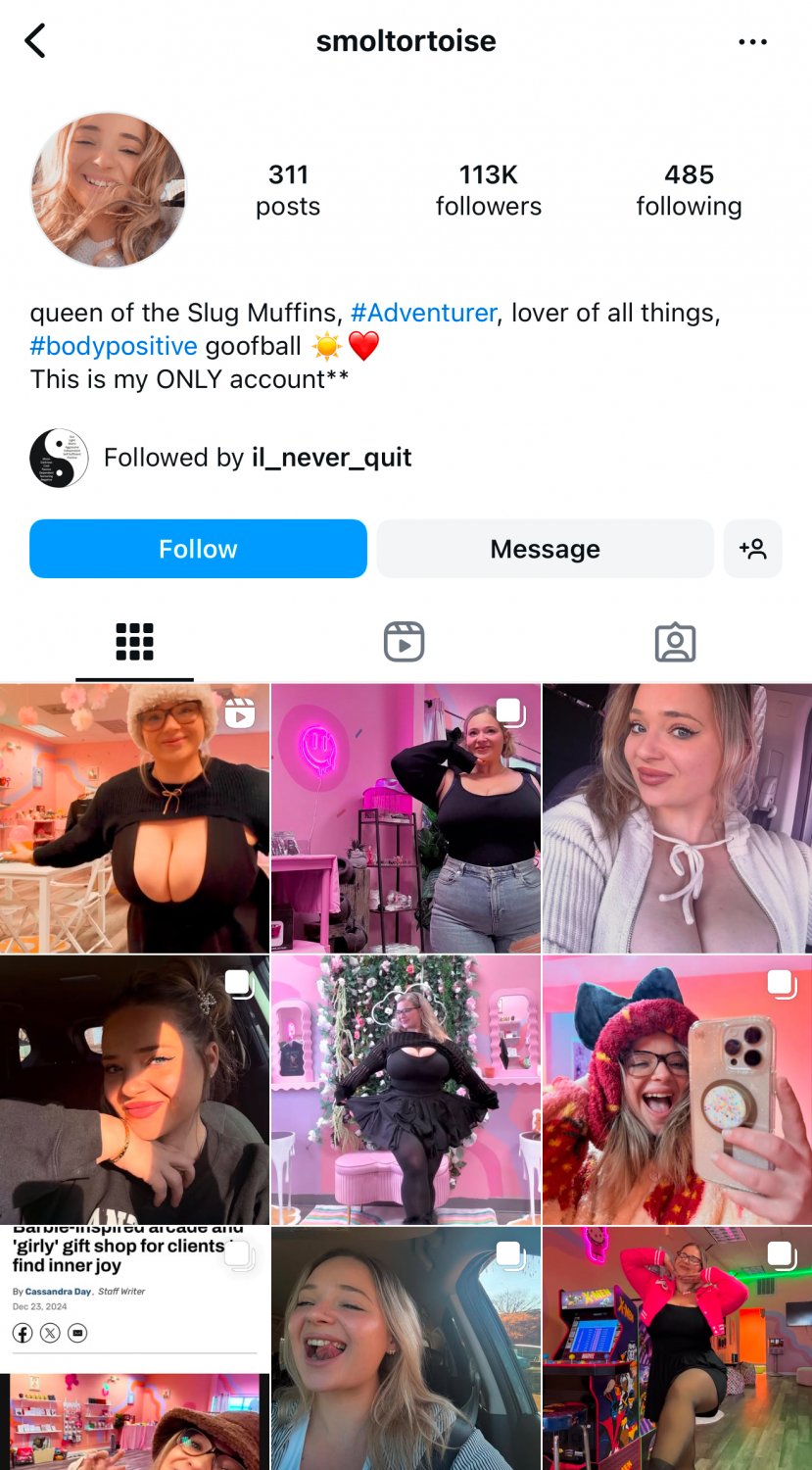The image size is (812, 1470).
Task: Open the #bodypositive hashtag link
Action: click(114, 346)
